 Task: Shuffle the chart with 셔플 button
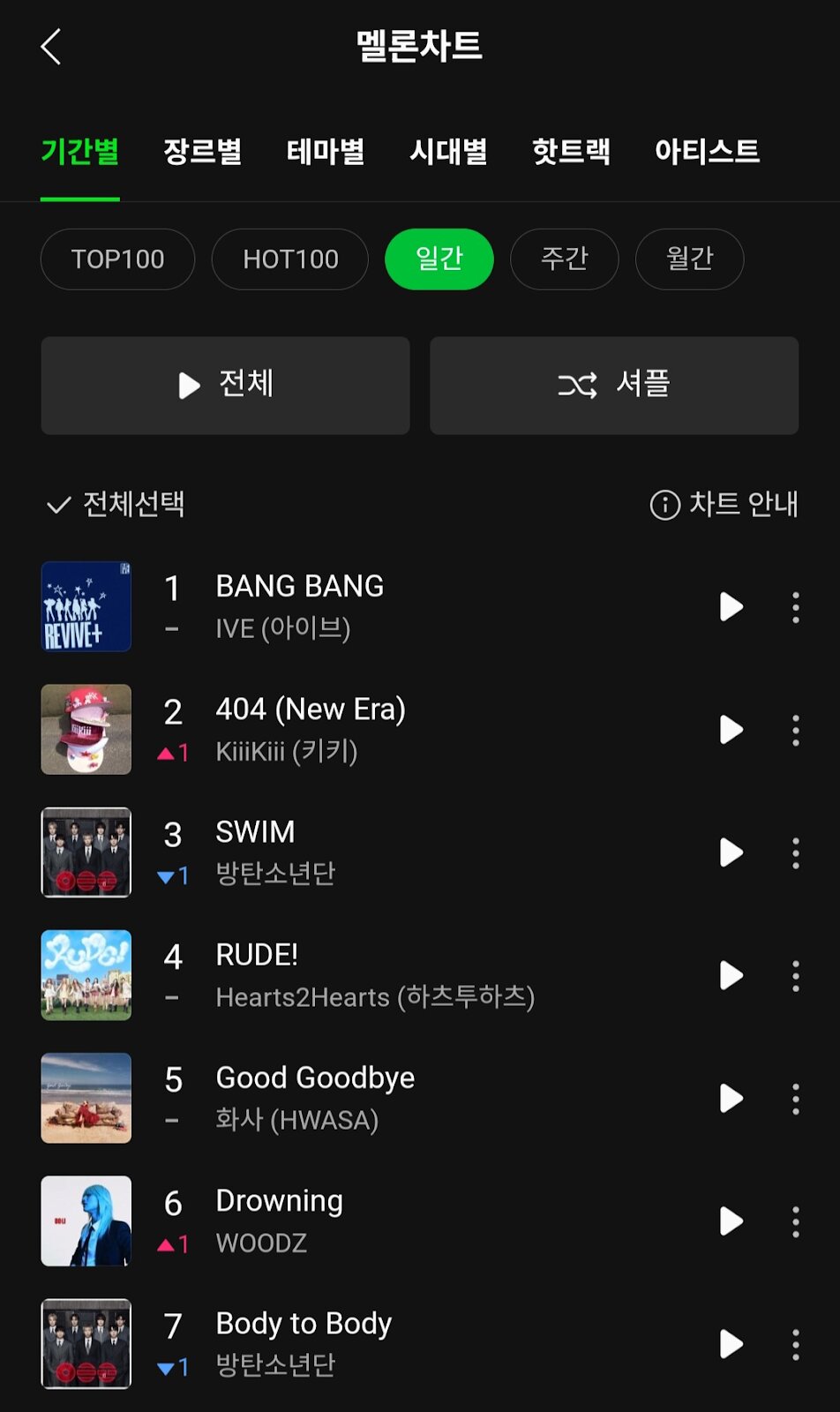[x=613, y=386]
